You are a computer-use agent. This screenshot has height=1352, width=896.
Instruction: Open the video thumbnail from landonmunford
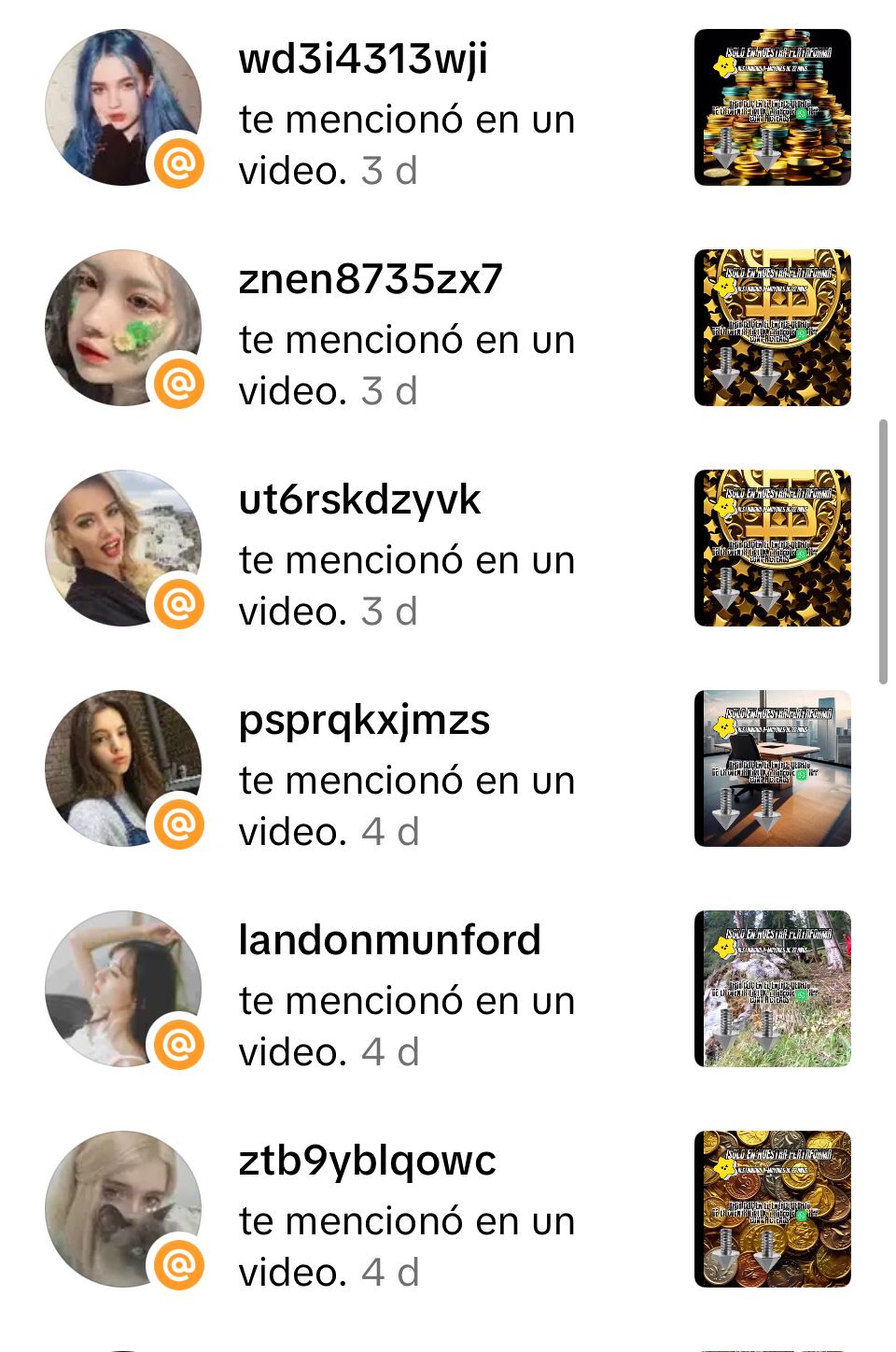click(772, 989)
